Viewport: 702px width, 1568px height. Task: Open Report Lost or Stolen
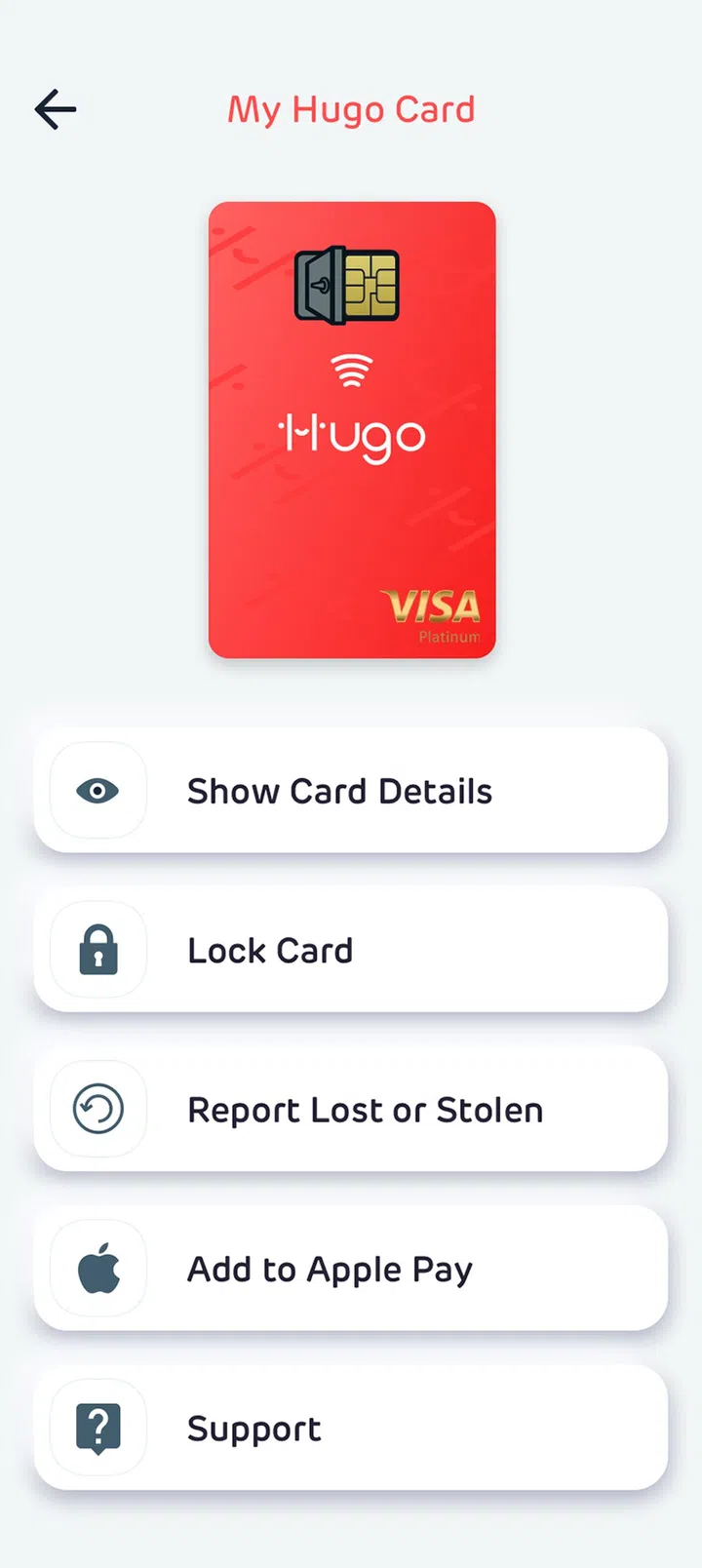click(351, 1110)
